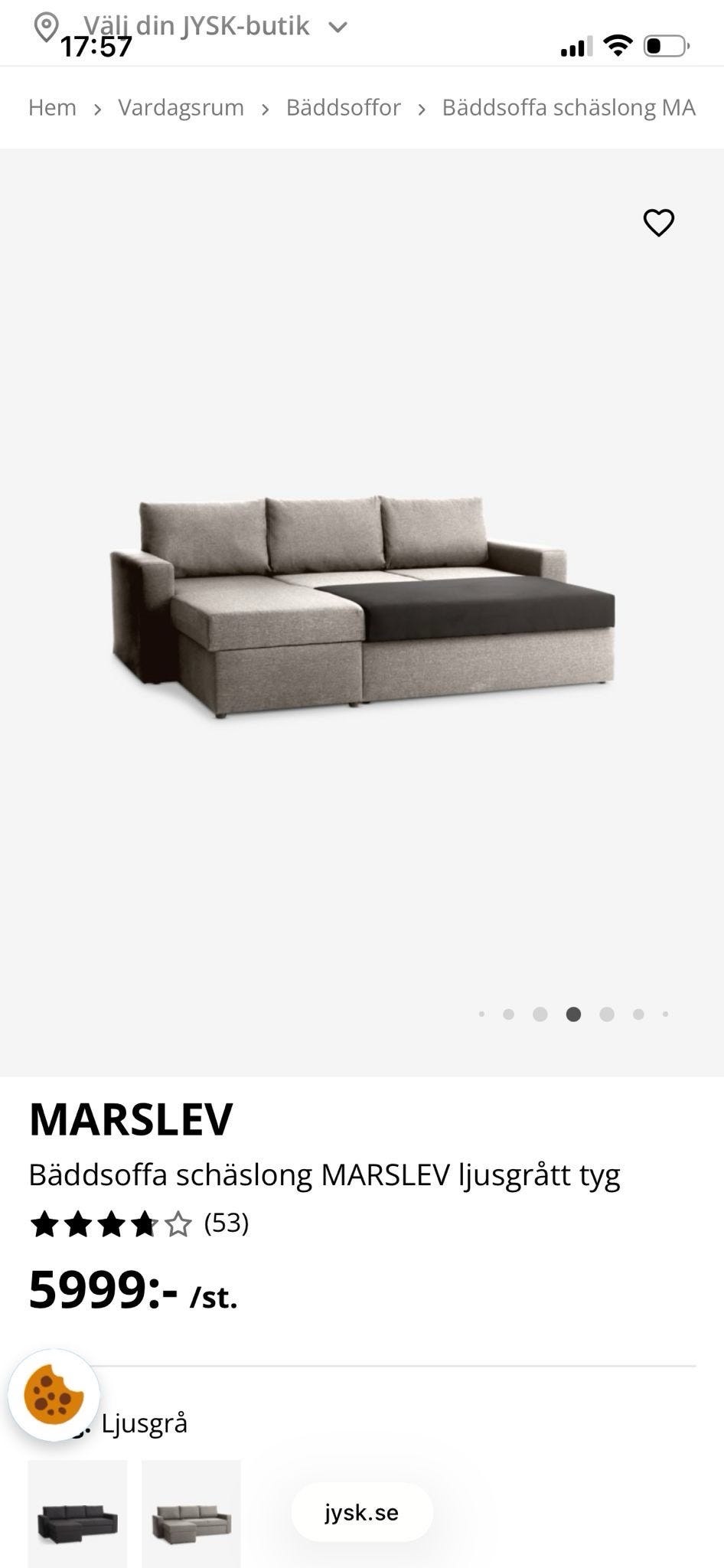Viewport: 724px width, 1568px height.
Task: Select the dark grey sofa color variant
Action: tap(77, 1513)
